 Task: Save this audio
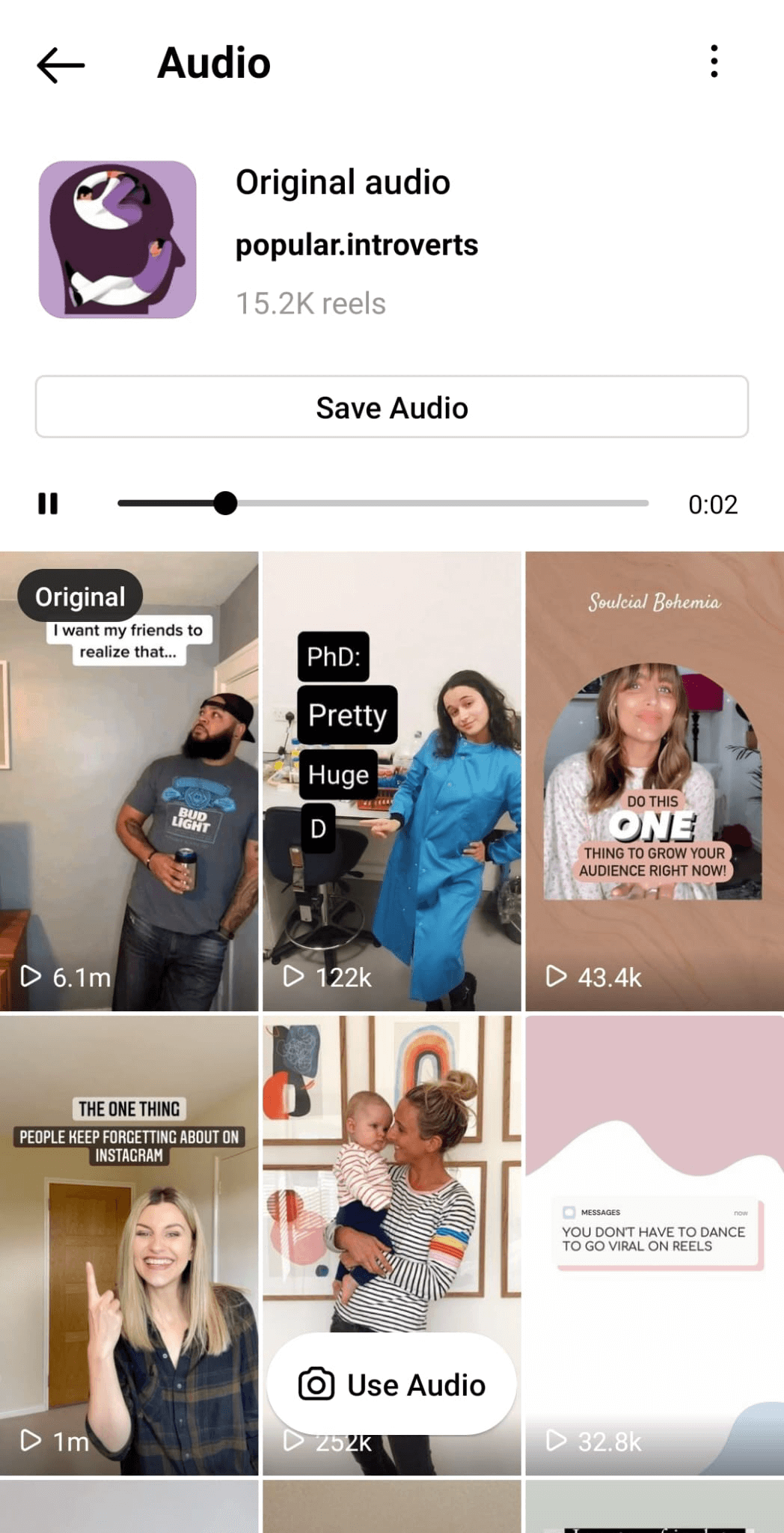click(391, 407)
